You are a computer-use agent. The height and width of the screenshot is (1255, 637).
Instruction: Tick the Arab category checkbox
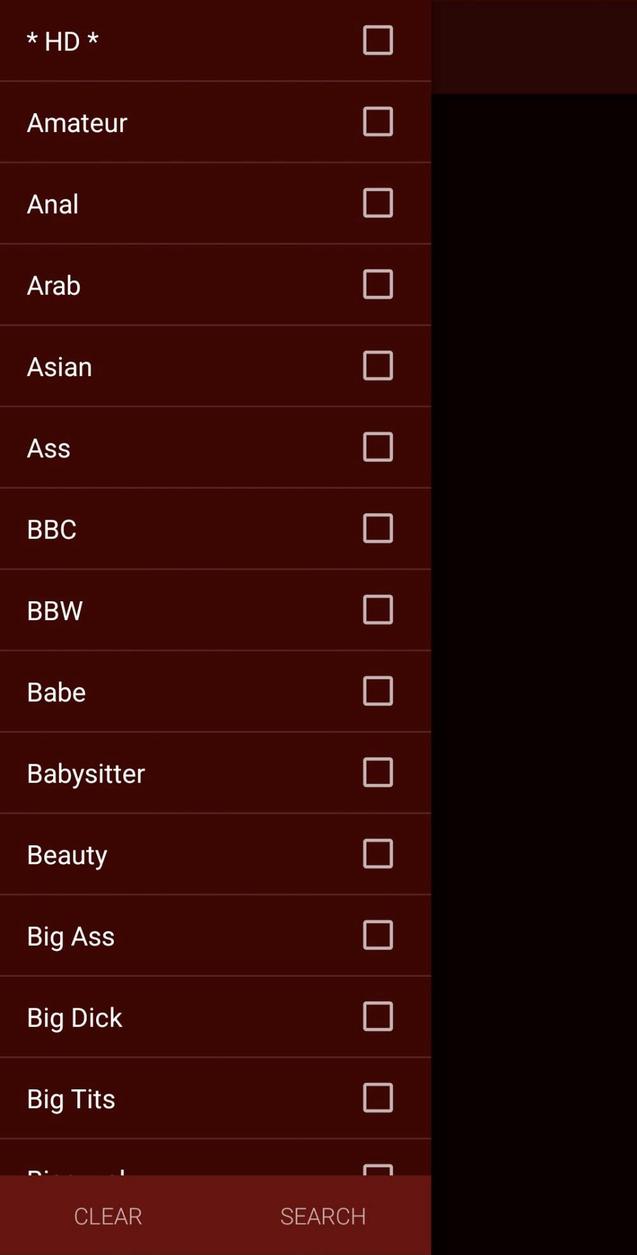click(x=377, y=285)
